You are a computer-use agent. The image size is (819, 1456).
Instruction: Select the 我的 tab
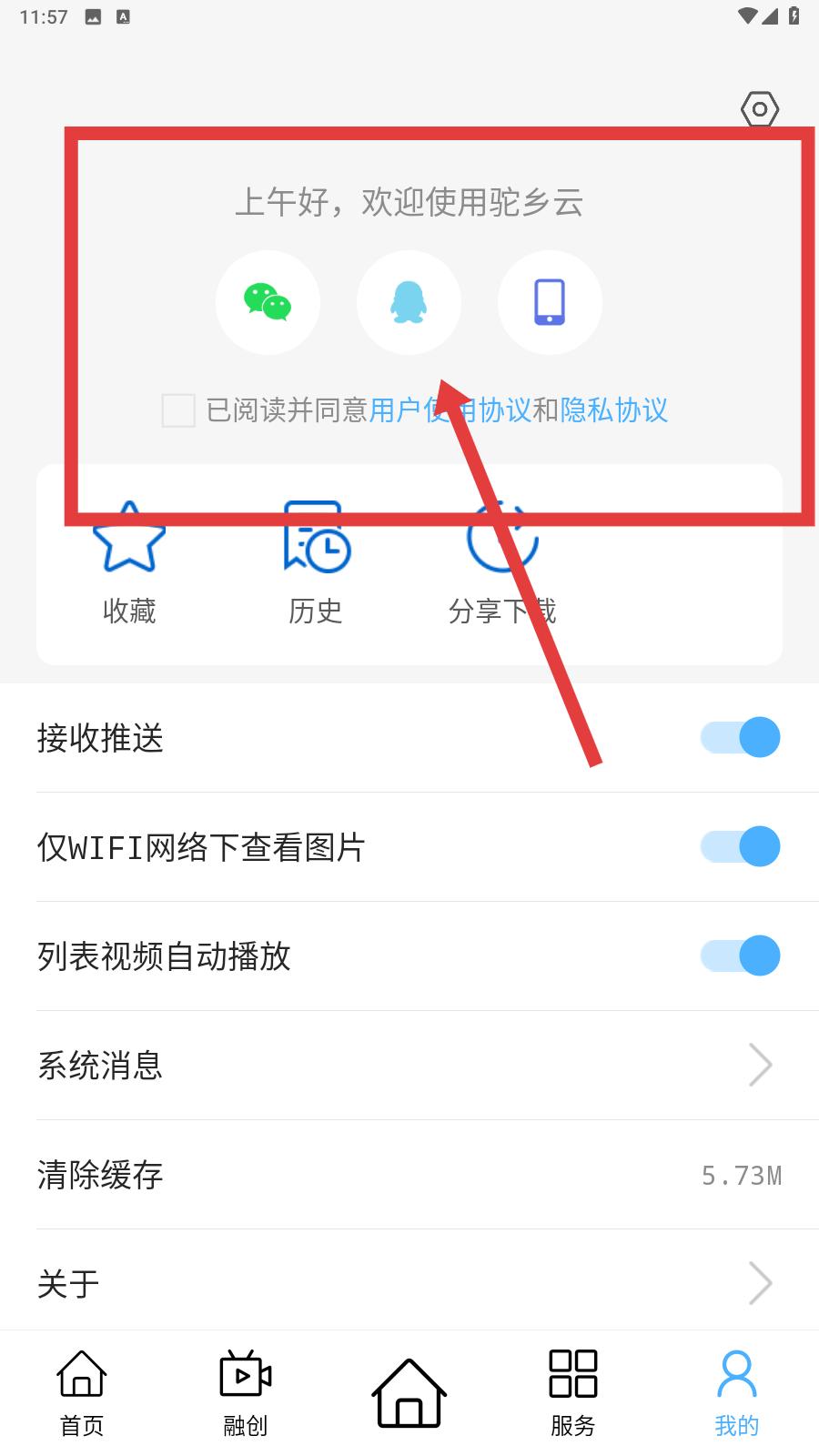click(737, 1393)
